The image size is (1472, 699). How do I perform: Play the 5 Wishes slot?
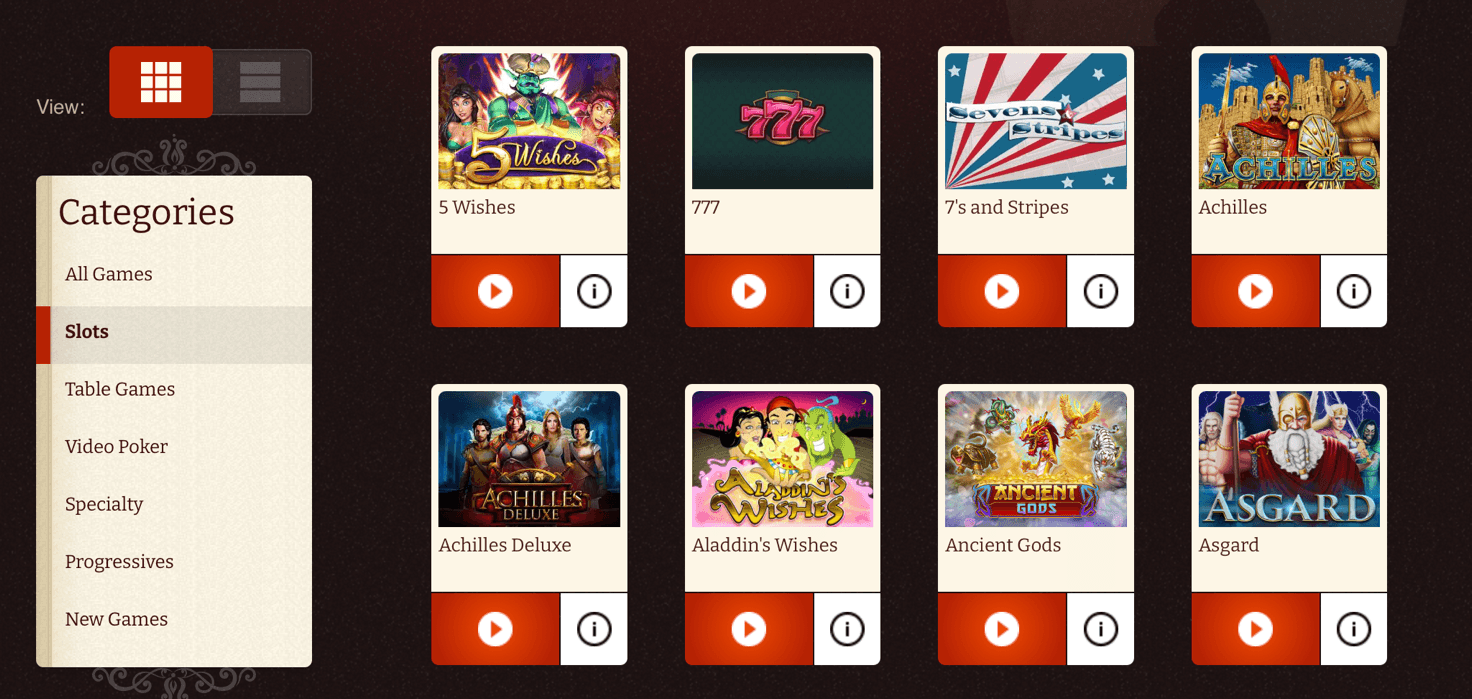tap(495, 291)
